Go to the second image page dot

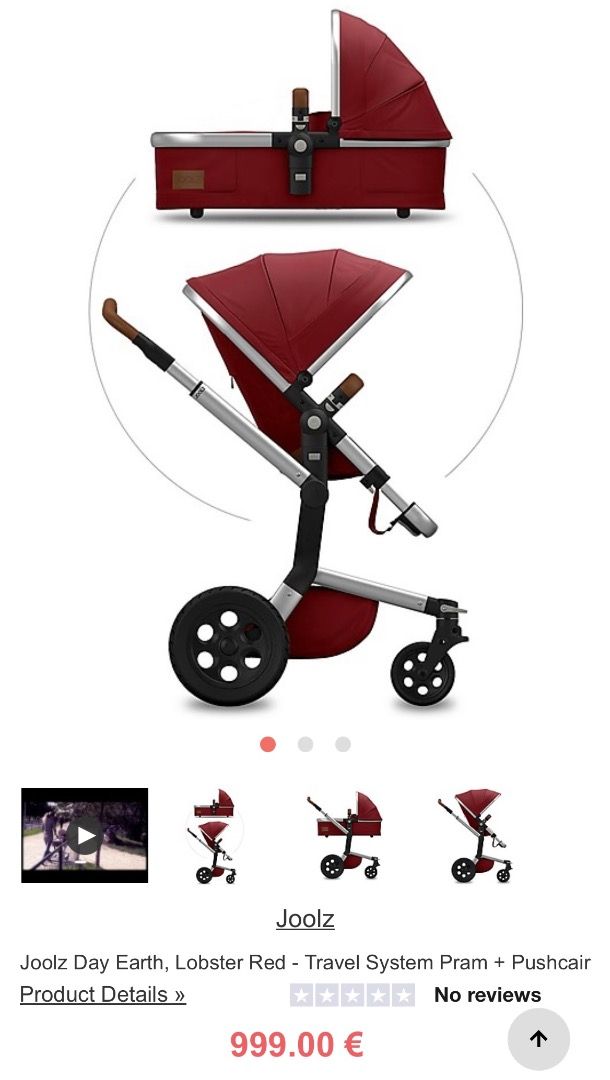(x=305, y=744)
